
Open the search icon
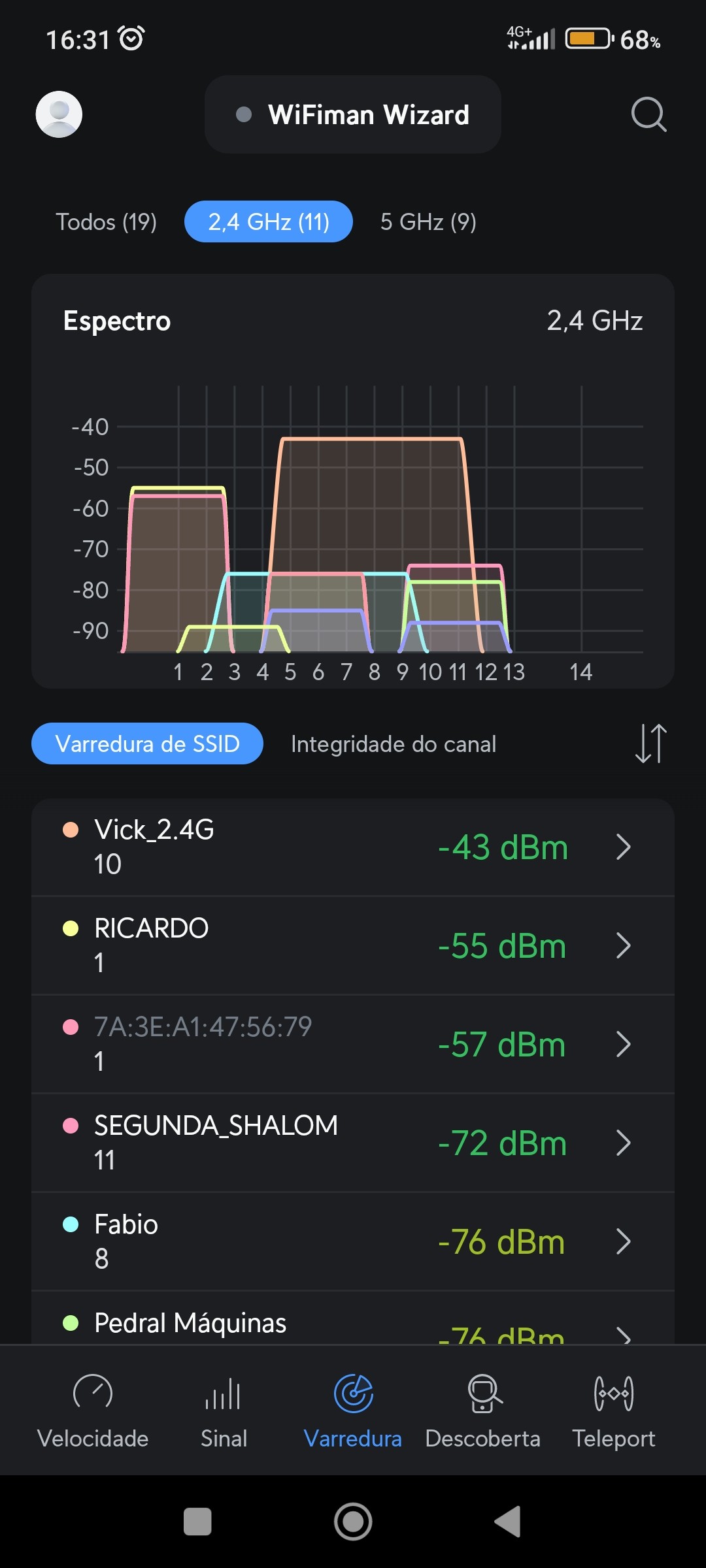[x=648, y=115]
